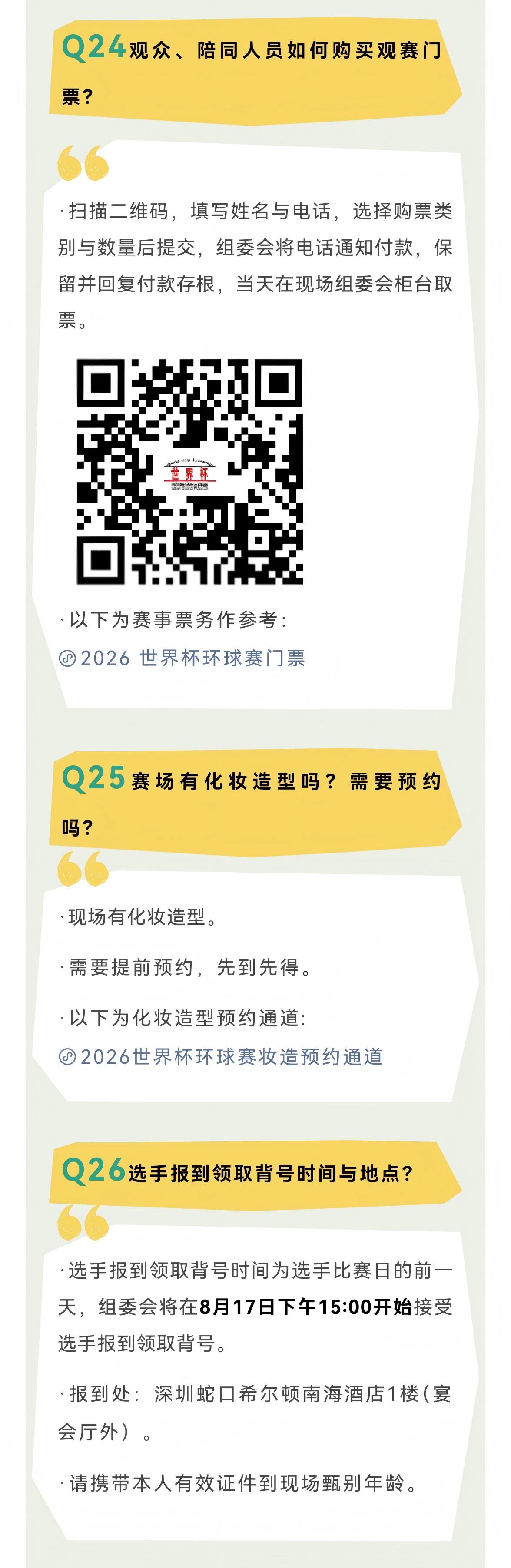
Task: Open the 2026世界杯环球赛妆造预约通道 link
Action: 220,1056
